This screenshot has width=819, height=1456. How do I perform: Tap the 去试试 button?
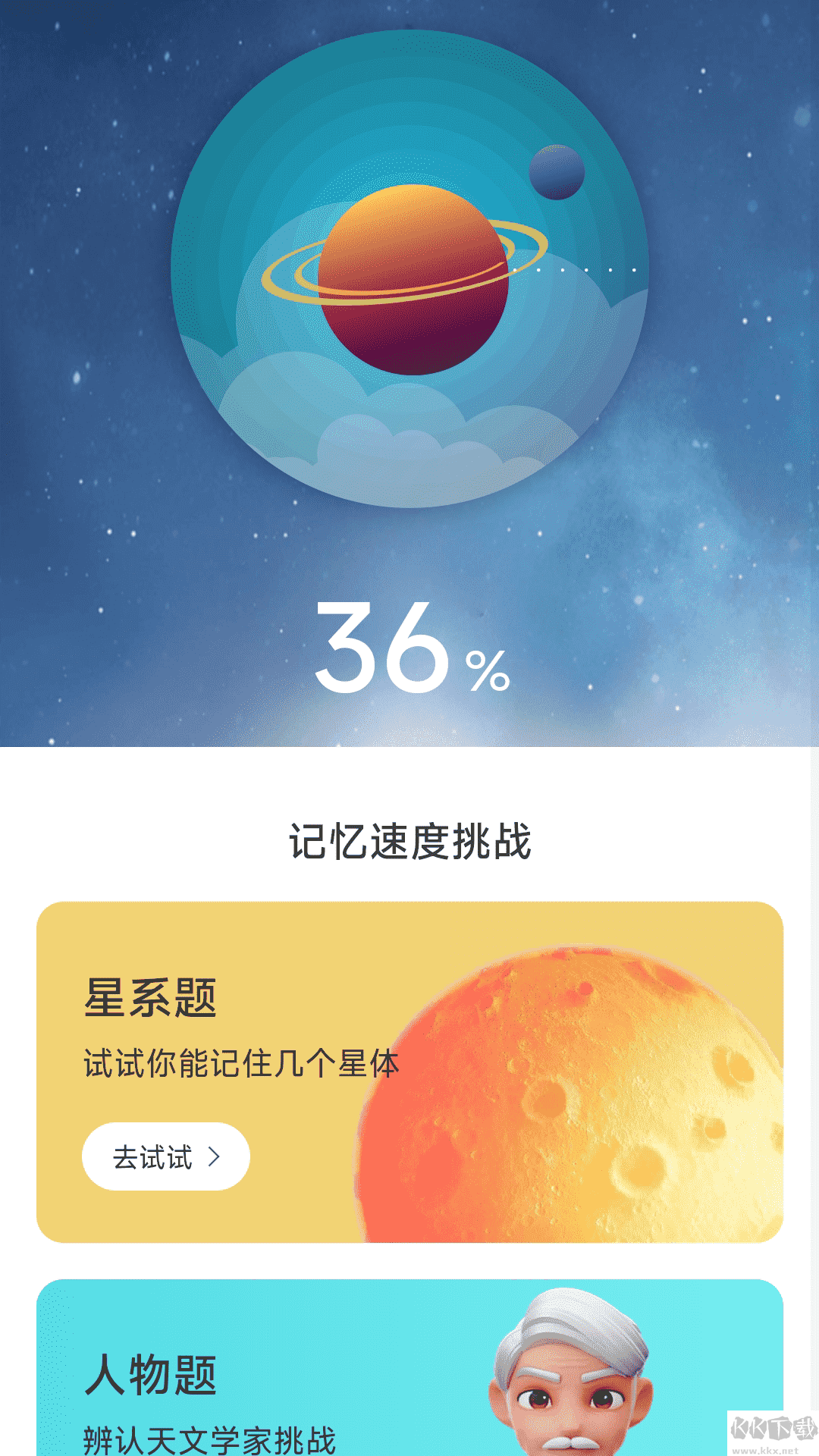(x=165, y=1155)
